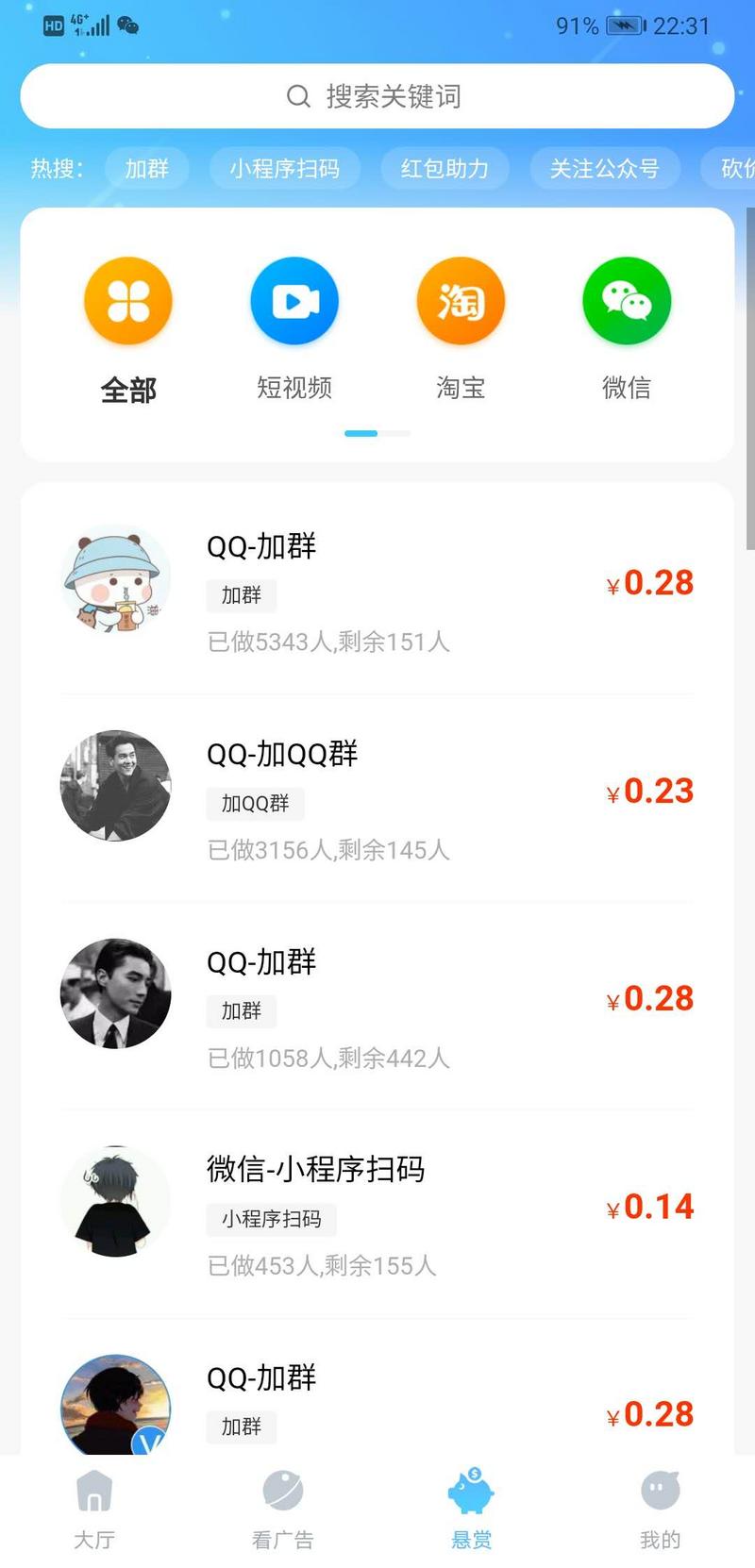Open the QQ-加群 task with 5343 done
Image resolution: width=755 pixels, height=1568 pixels.
point(377,590)
